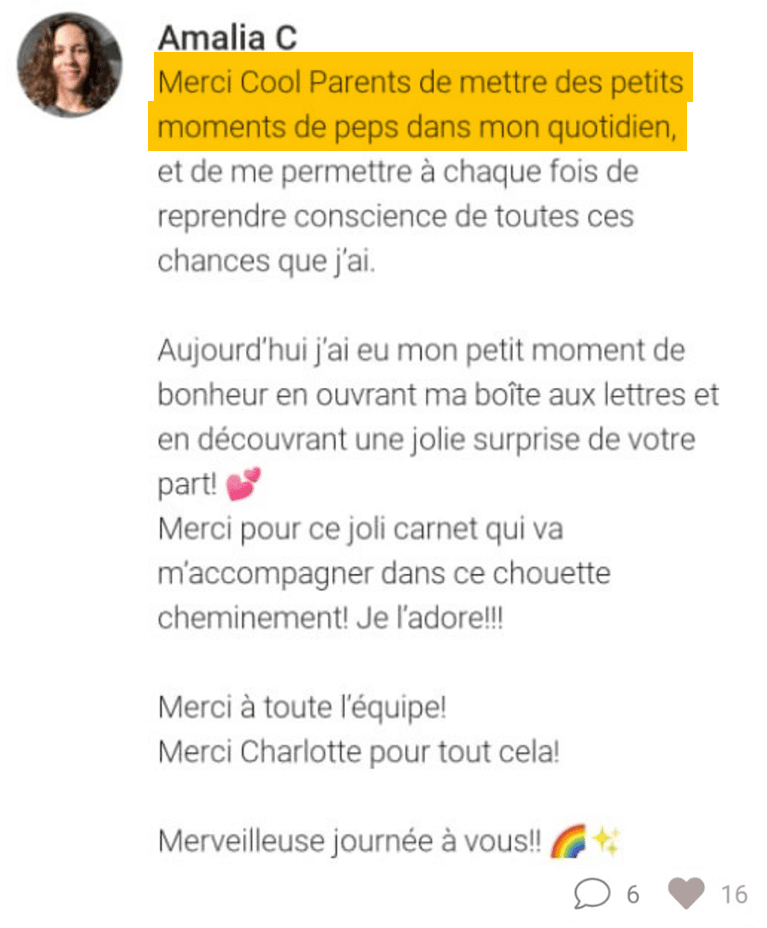This screenshot has width=767, height=928.
Task: Open Amalia C's profile picture
Action: (70, 65)
